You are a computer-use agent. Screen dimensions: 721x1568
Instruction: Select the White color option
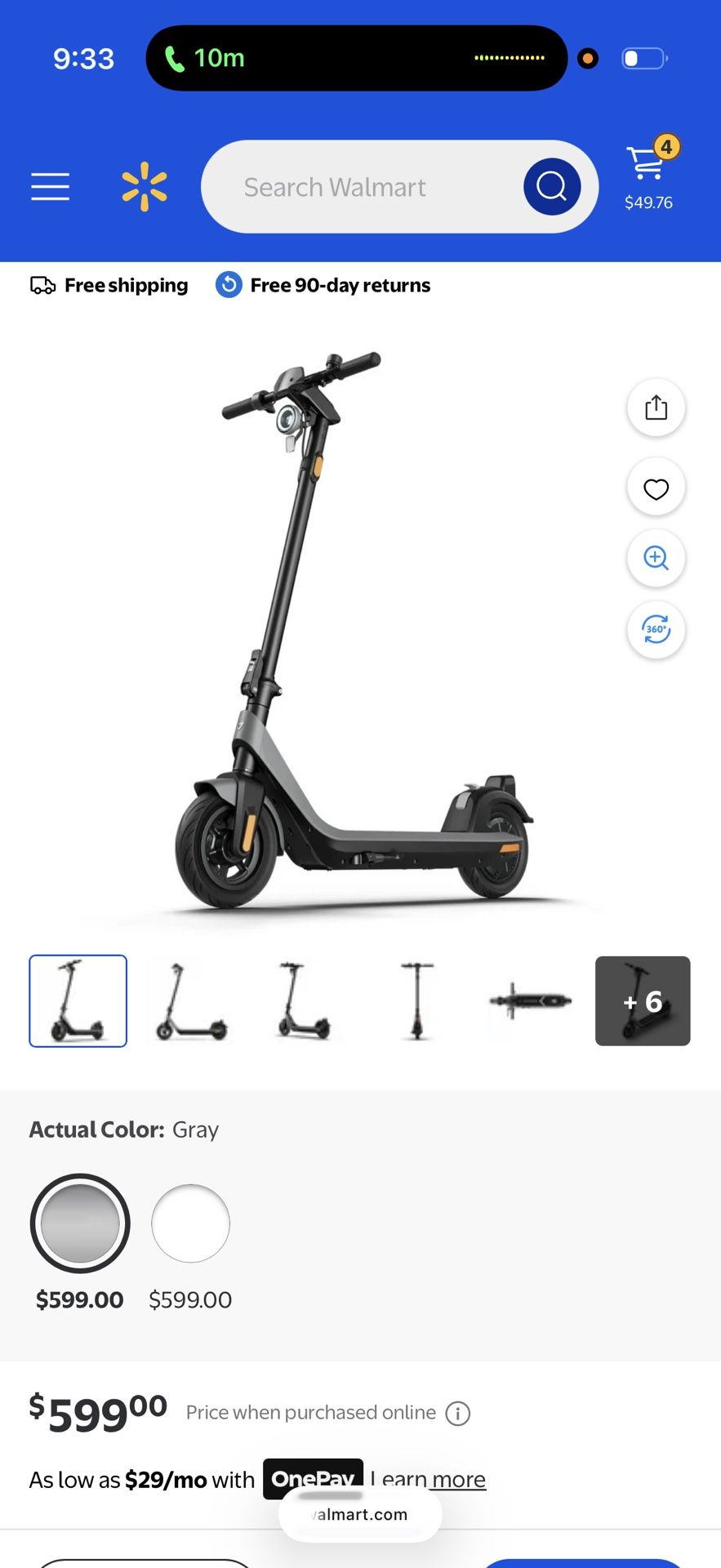190,1223
